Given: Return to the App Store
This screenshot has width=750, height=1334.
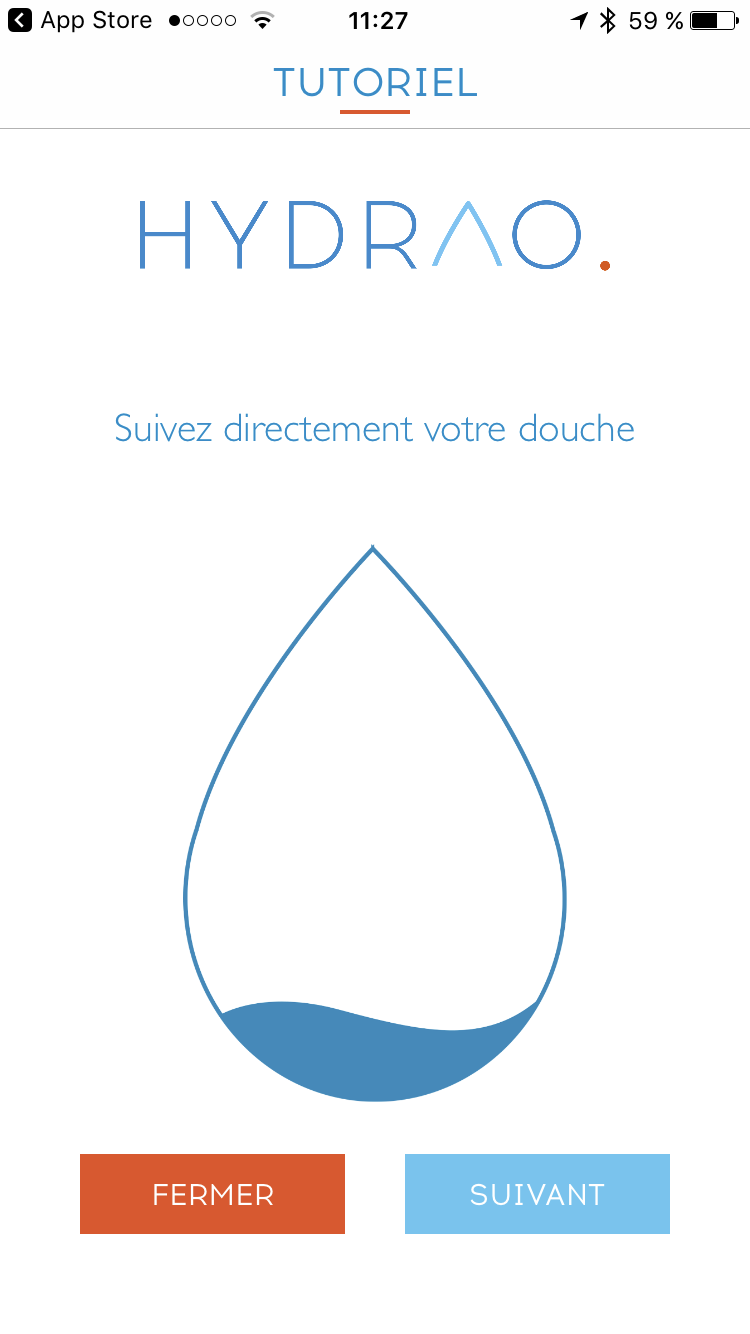Looking at the screenshot, I should [80, 21].
